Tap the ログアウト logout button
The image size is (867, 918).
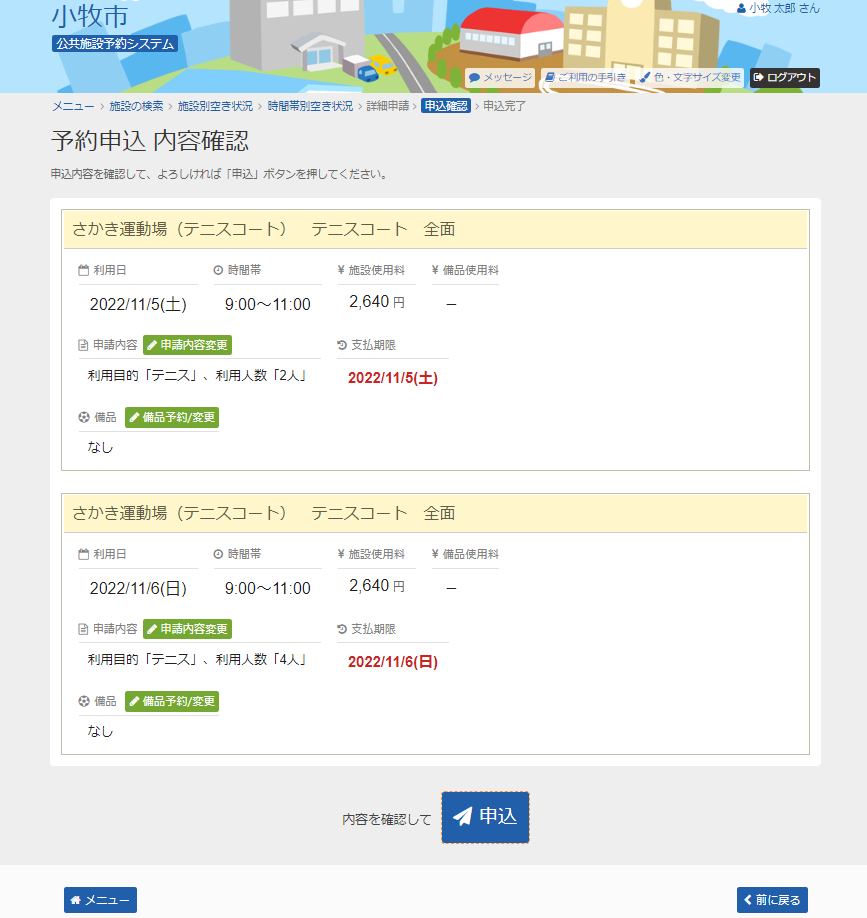point(785,77)
